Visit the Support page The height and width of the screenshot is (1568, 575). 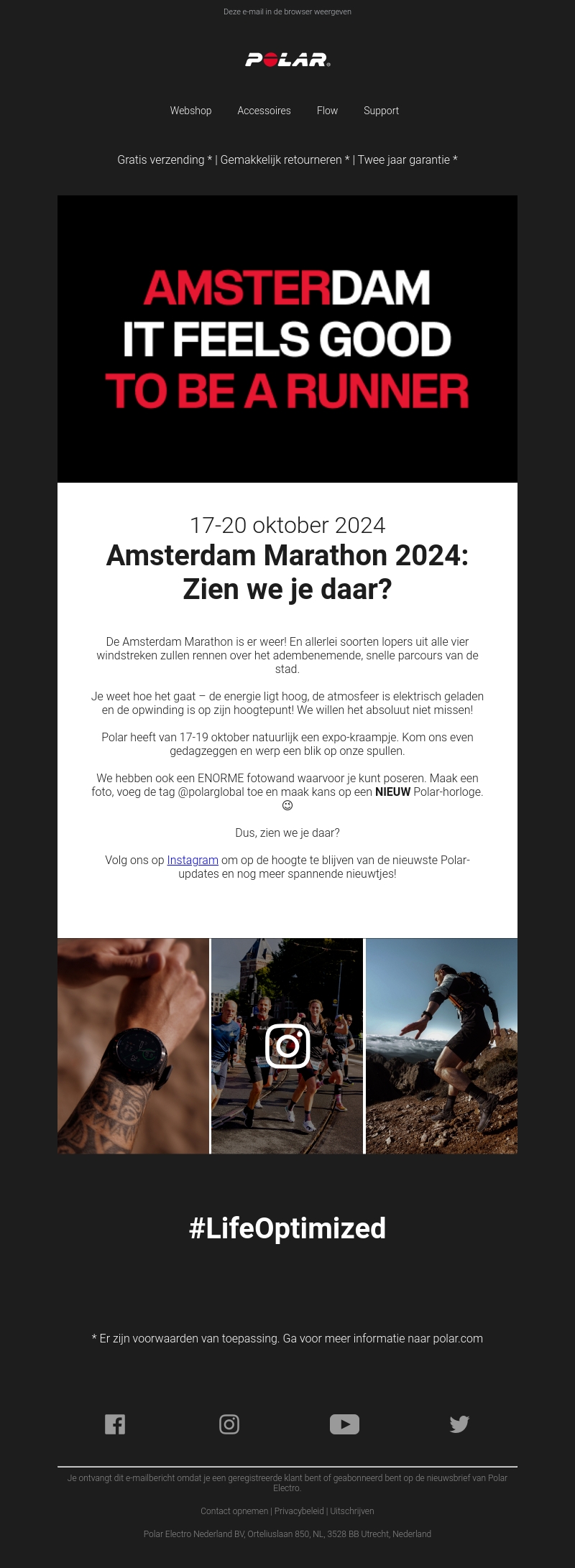(x=381, y=111)
